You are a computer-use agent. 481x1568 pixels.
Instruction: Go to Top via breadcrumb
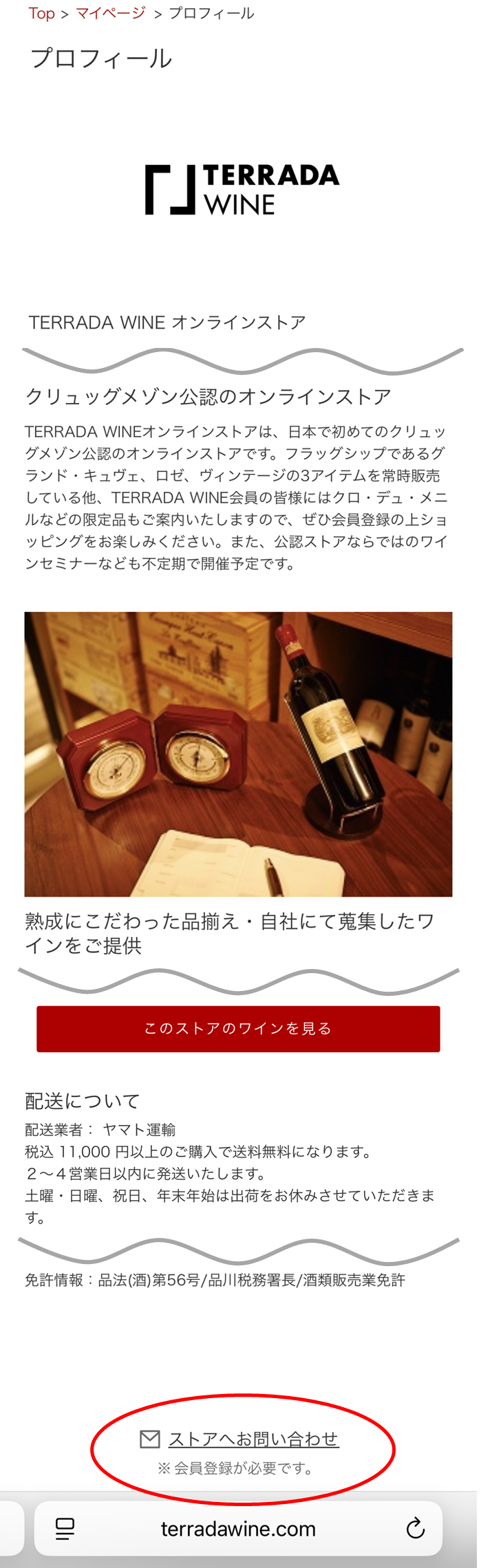(41, 14)
